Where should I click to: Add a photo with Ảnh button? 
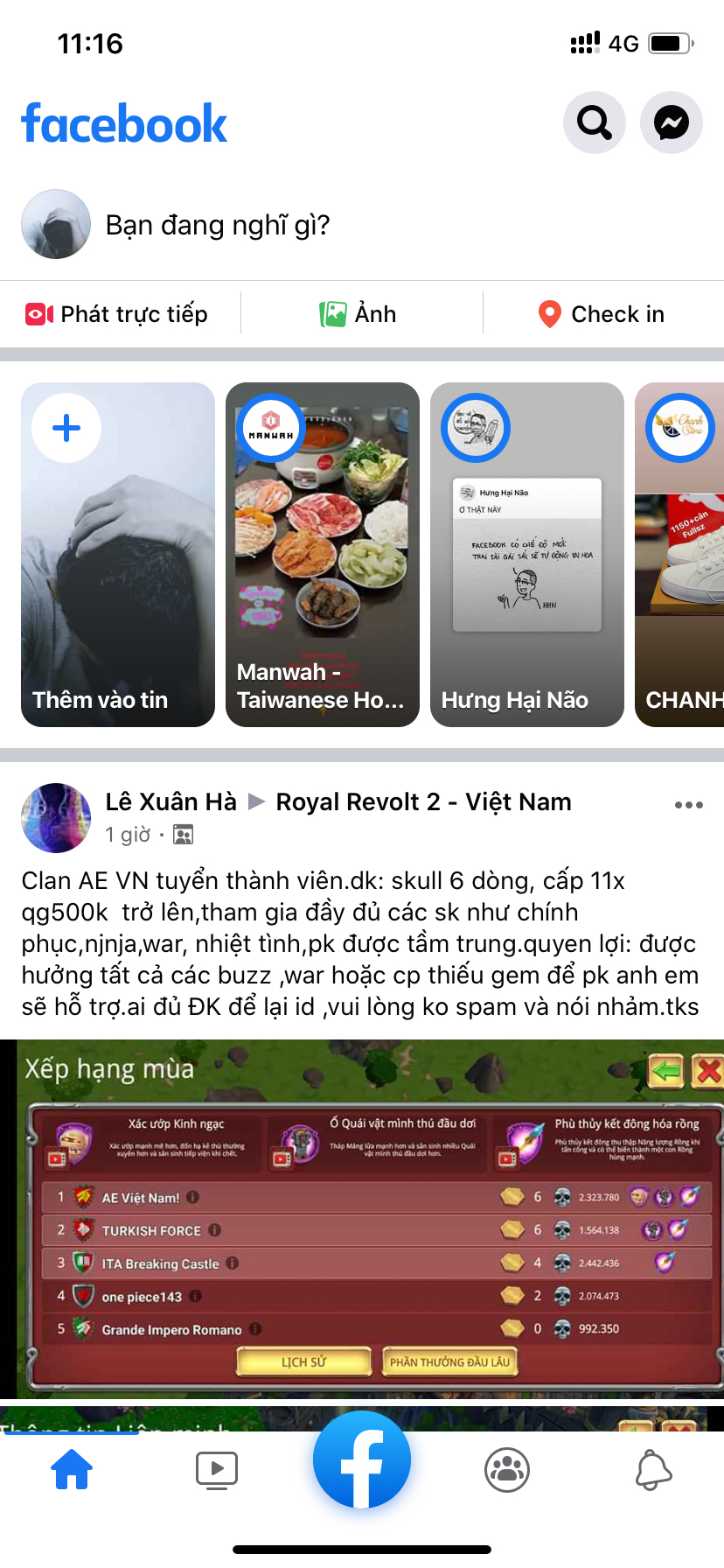click(358, 314)
